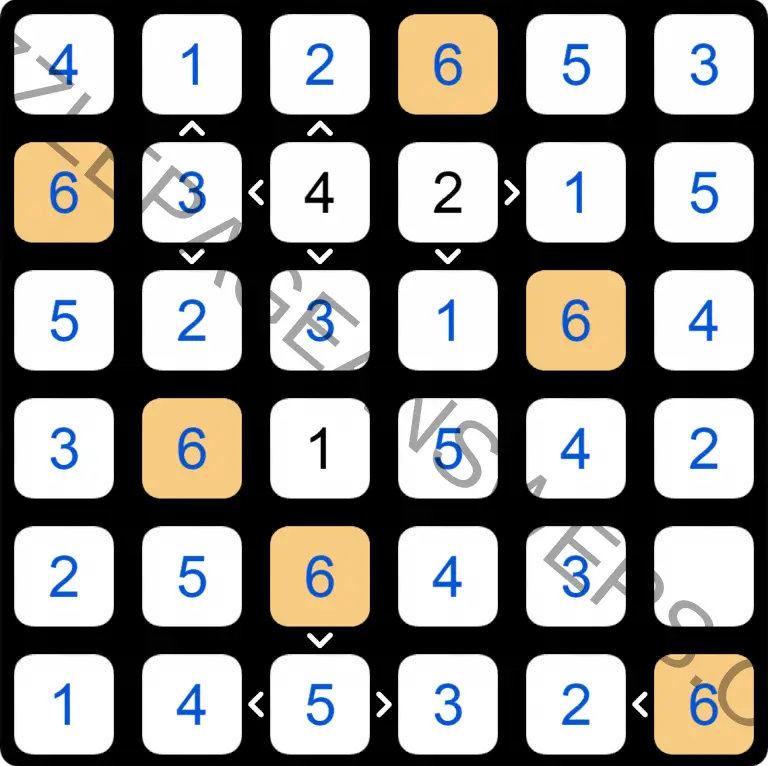Viewport: 768px width, 766px height.
Task: Select the highlighted 6 between 2 and 5
Action: pos(447,64)
